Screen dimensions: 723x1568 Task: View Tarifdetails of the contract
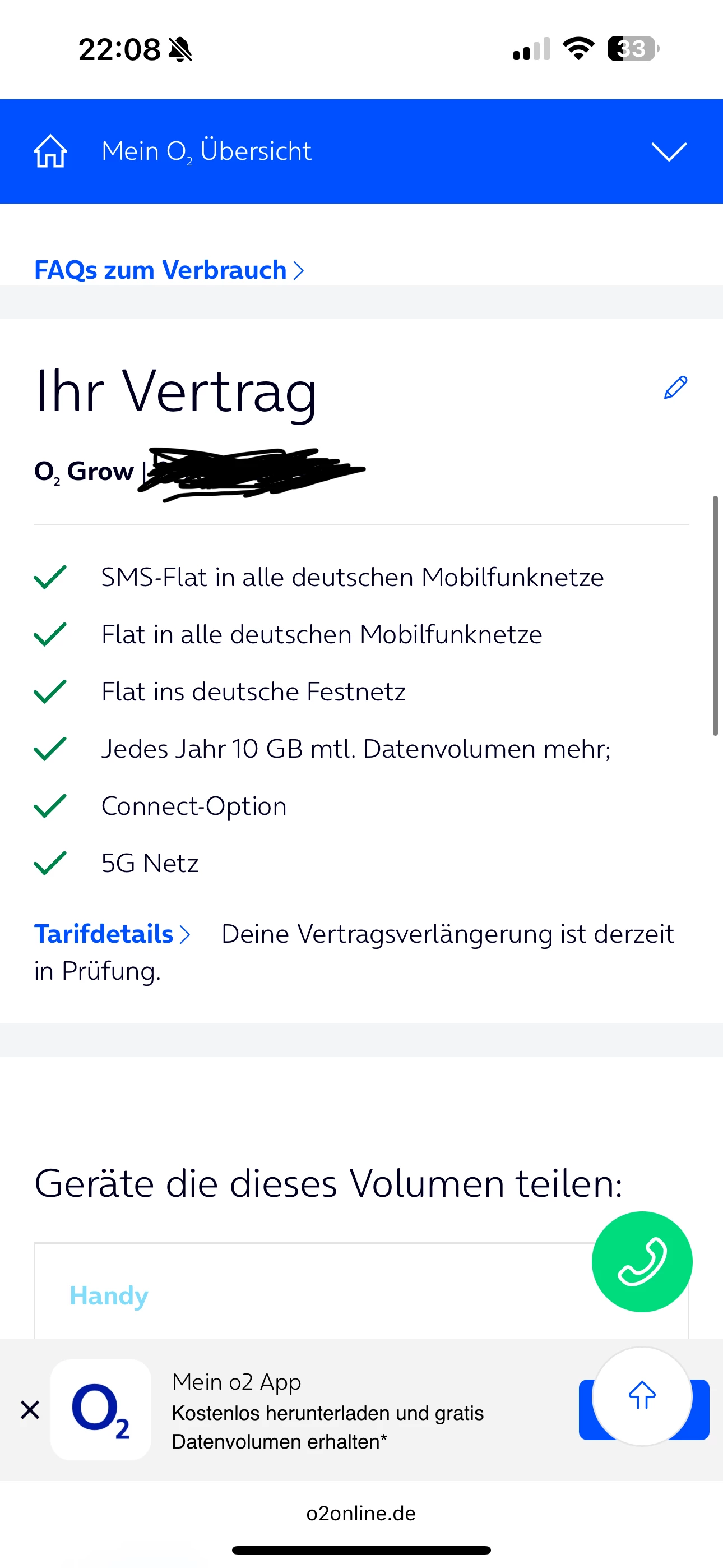point(112,934)
